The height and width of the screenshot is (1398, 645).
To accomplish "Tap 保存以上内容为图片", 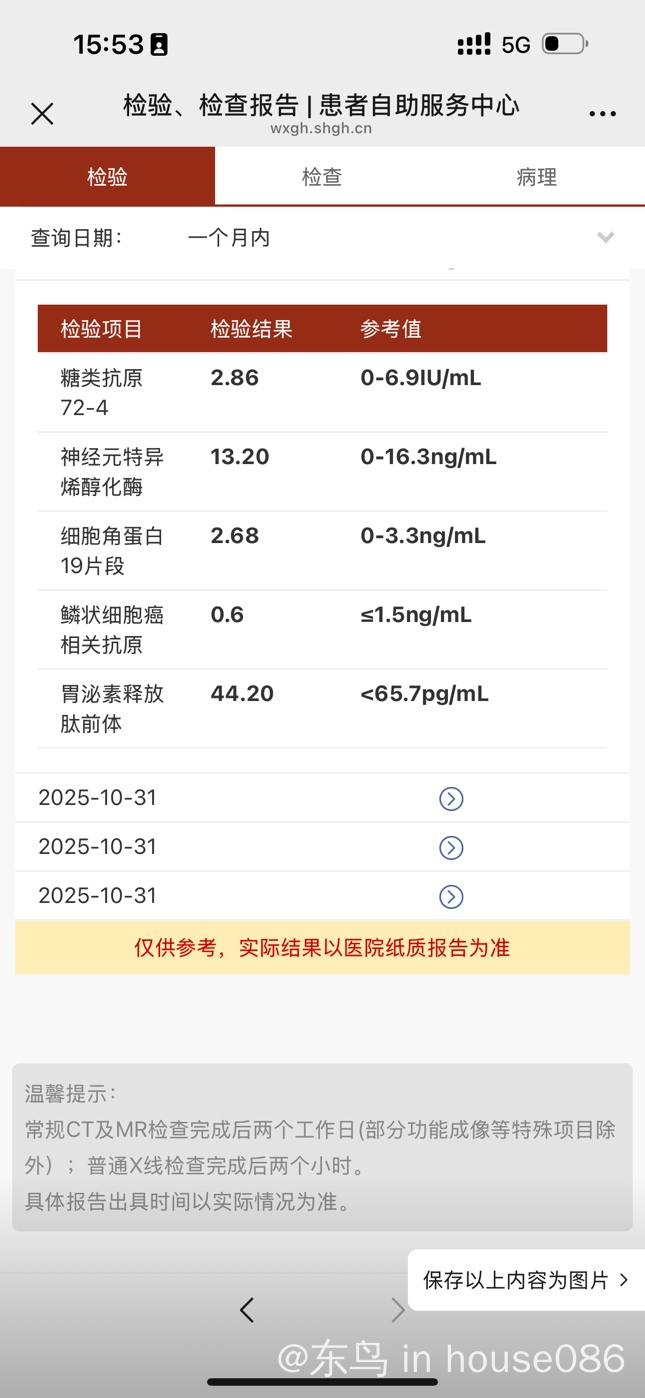I will [x=525, y=1280].
